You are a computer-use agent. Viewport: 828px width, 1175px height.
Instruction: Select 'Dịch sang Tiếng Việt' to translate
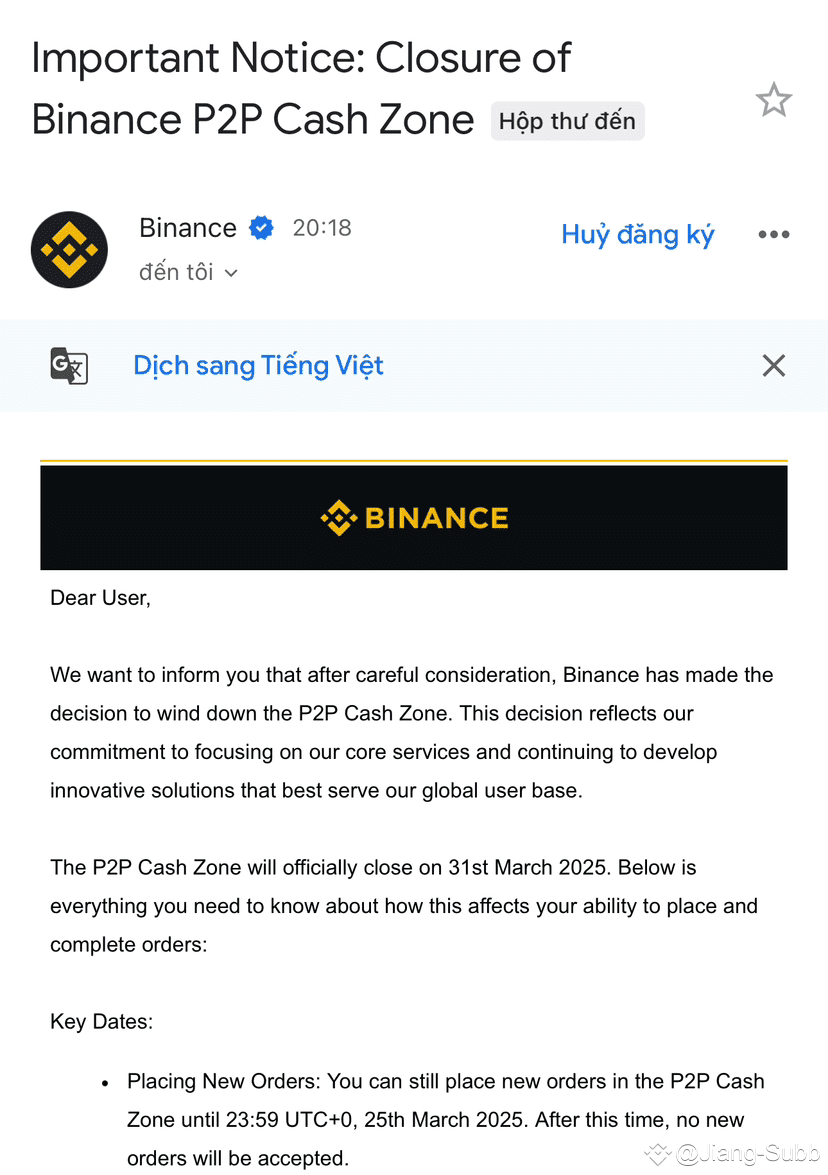[258, 365]
